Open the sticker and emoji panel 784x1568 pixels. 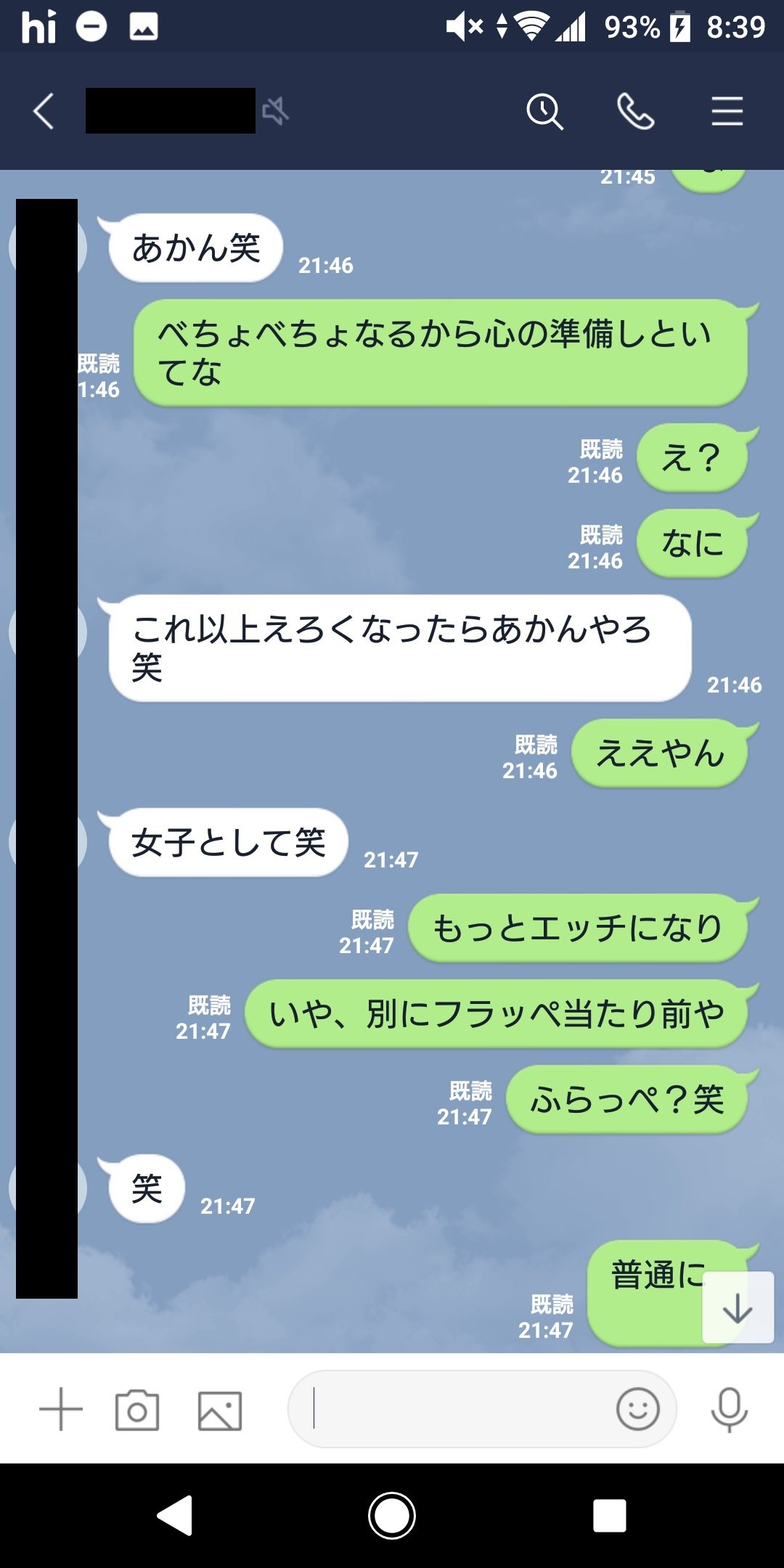637,1409
